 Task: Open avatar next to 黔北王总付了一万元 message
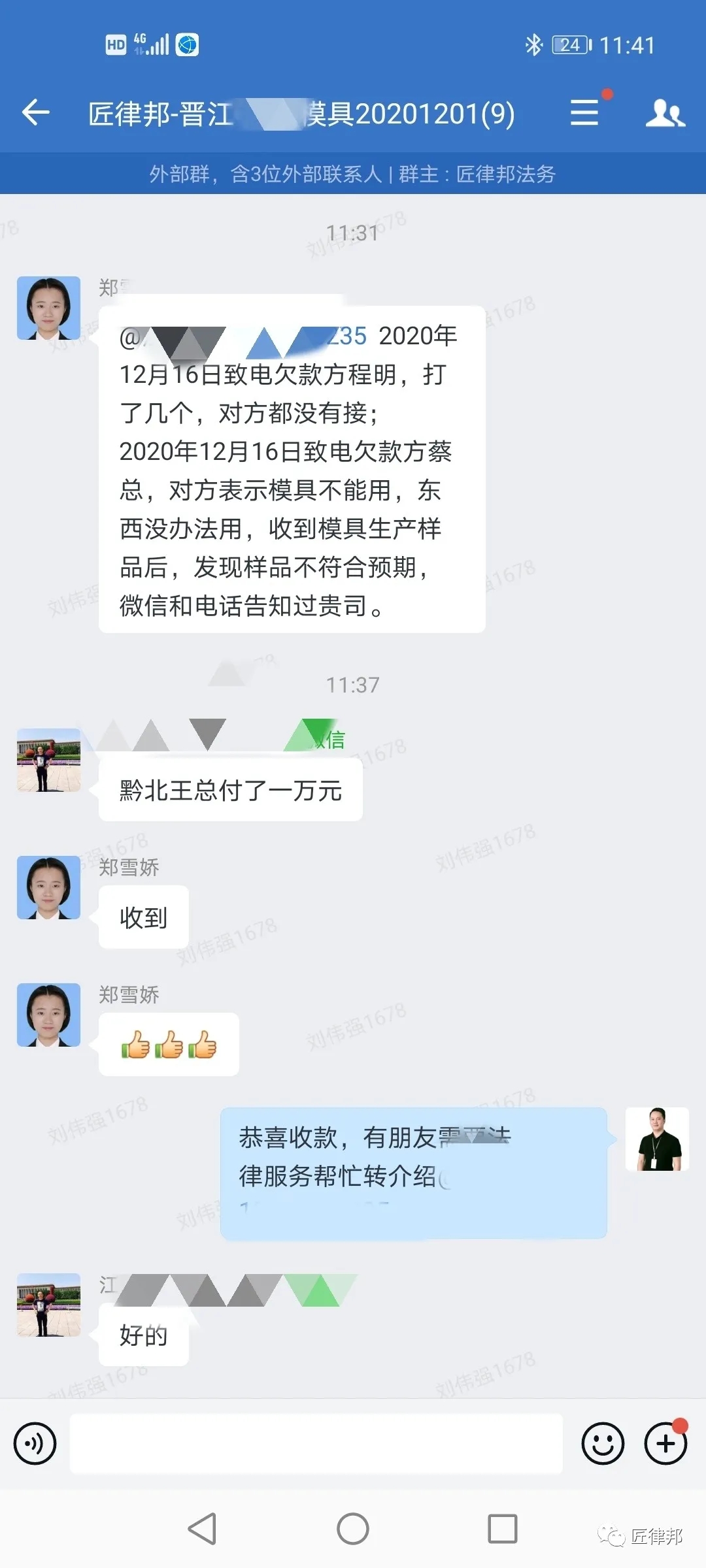(x=48, y=760)
